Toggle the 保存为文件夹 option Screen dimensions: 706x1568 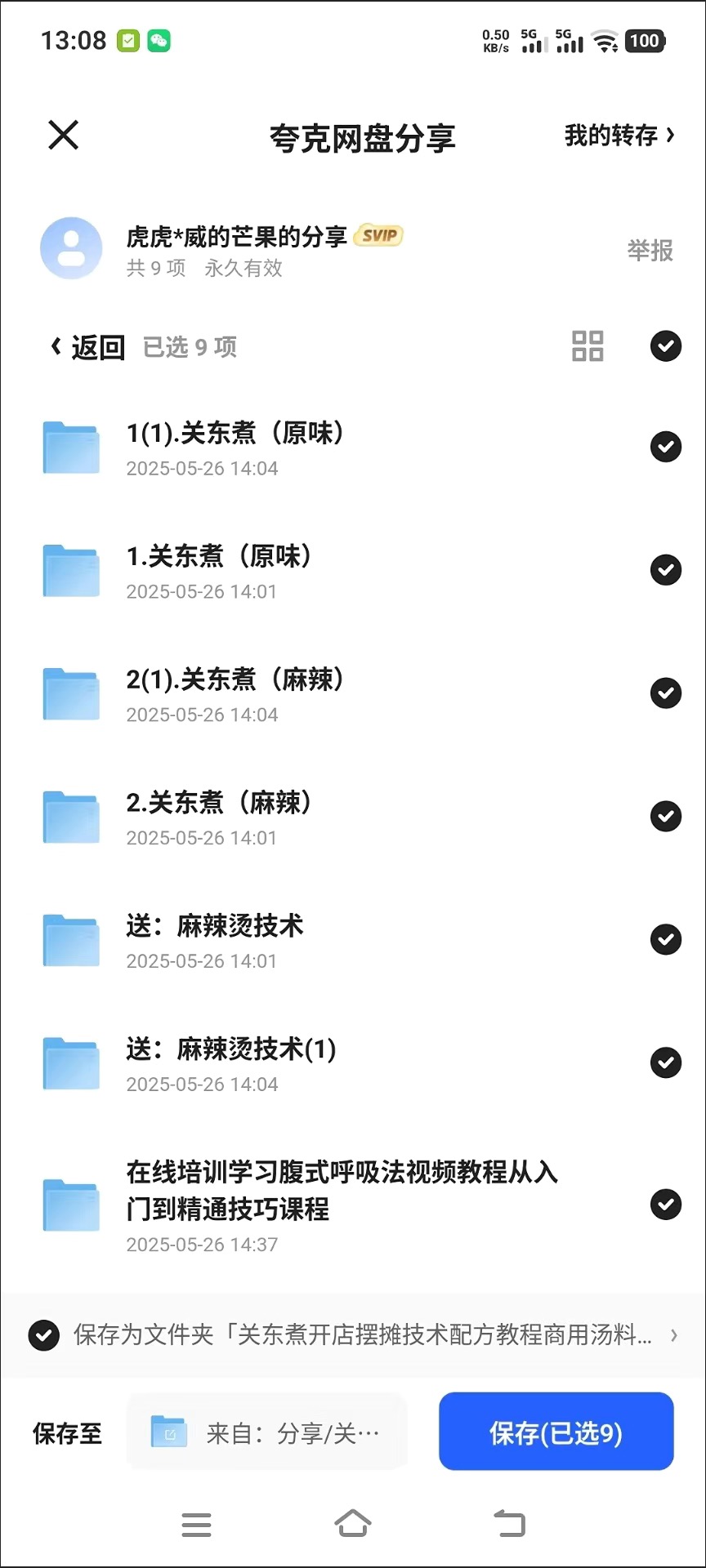pyautogui.click(x=44, y=1335)
